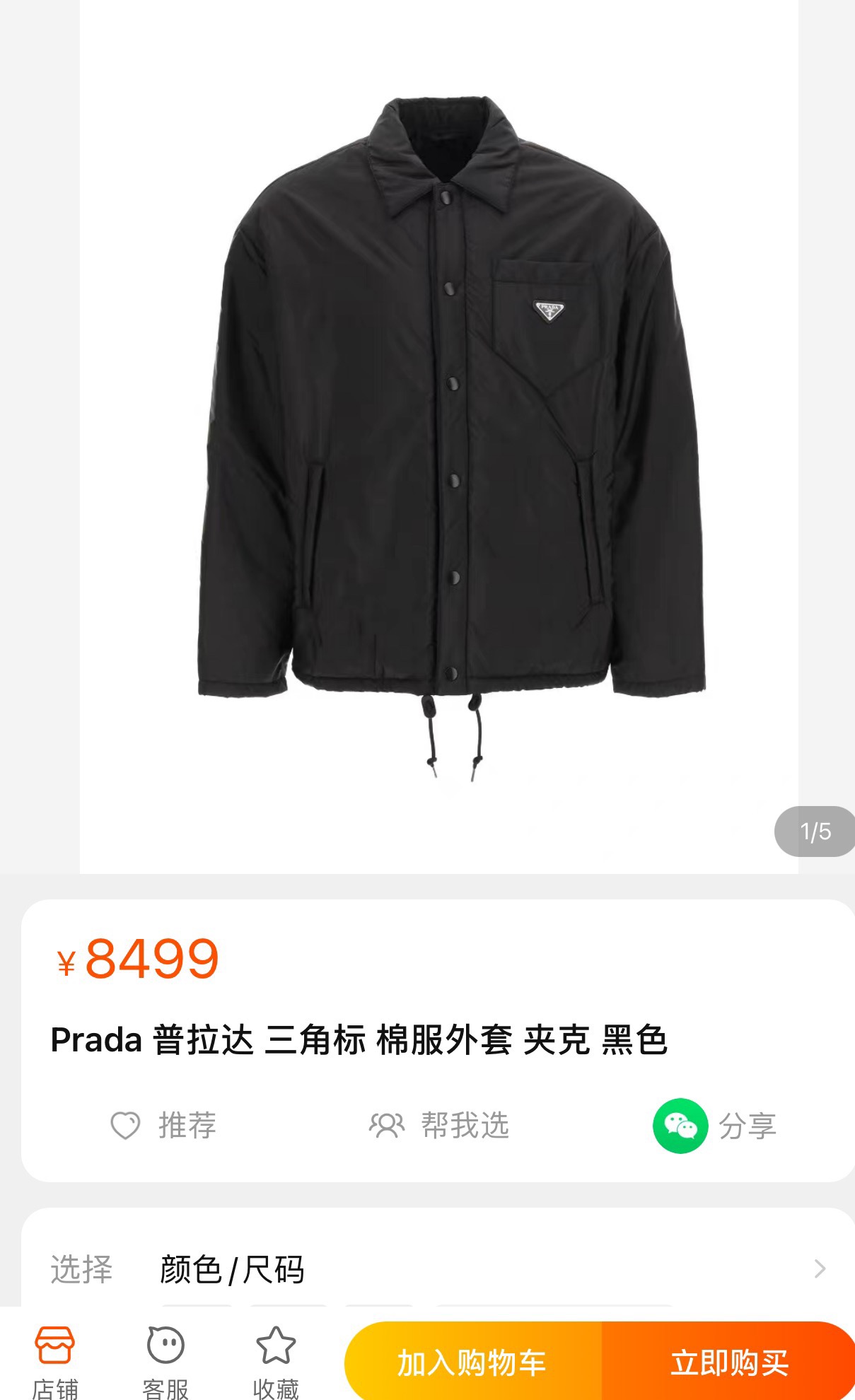This screenshot has height=1400, width=855.
Task: Open 帮我选 help-me-choose option
Action: tap(438, 1125)
